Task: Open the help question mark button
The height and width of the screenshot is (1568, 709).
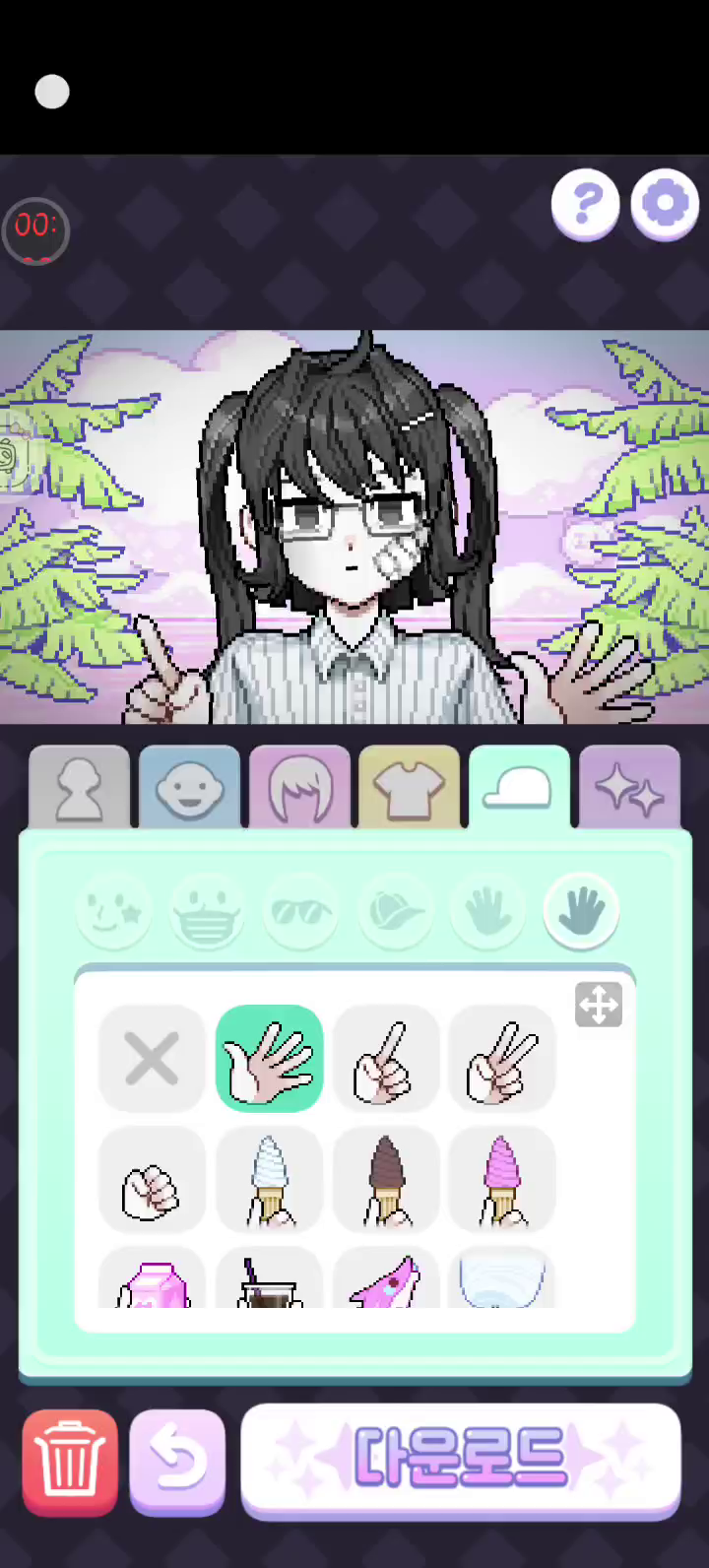Action: (585, 204)
